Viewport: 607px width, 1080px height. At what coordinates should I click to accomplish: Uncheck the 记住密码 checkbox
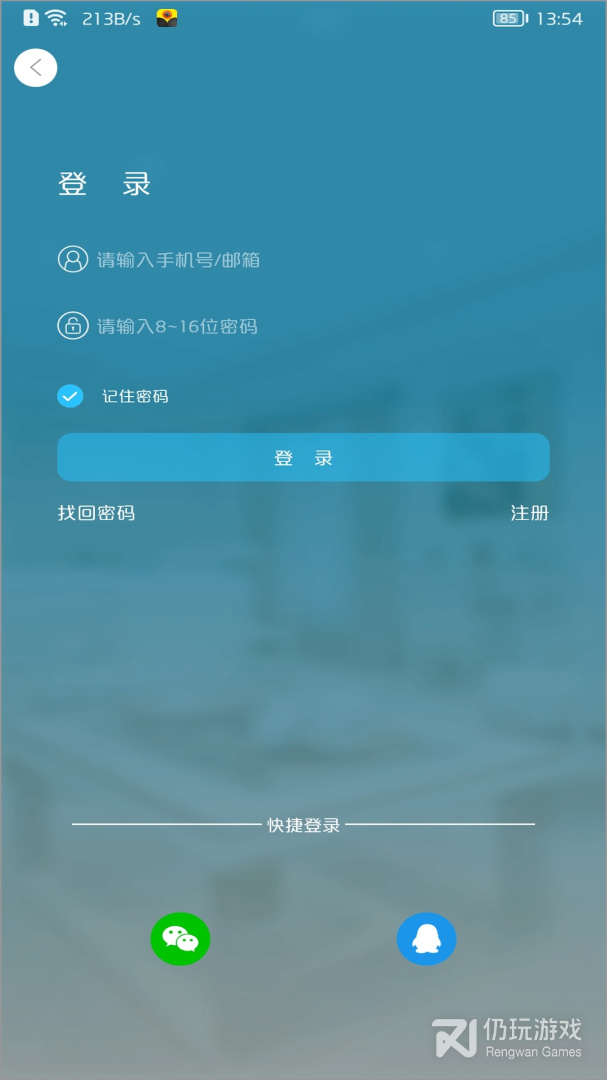point(70,396)
